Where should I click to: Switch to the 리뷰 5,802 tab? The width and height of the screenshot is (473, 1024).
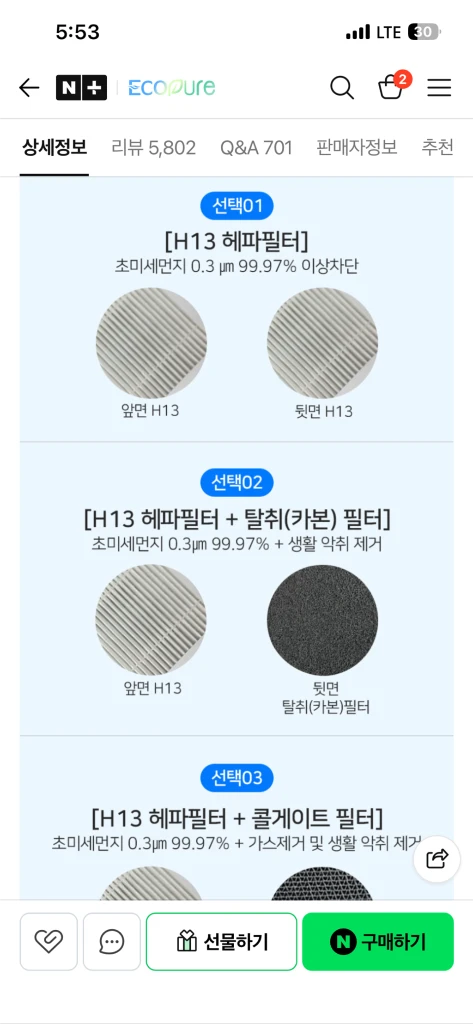click(154, 148)
